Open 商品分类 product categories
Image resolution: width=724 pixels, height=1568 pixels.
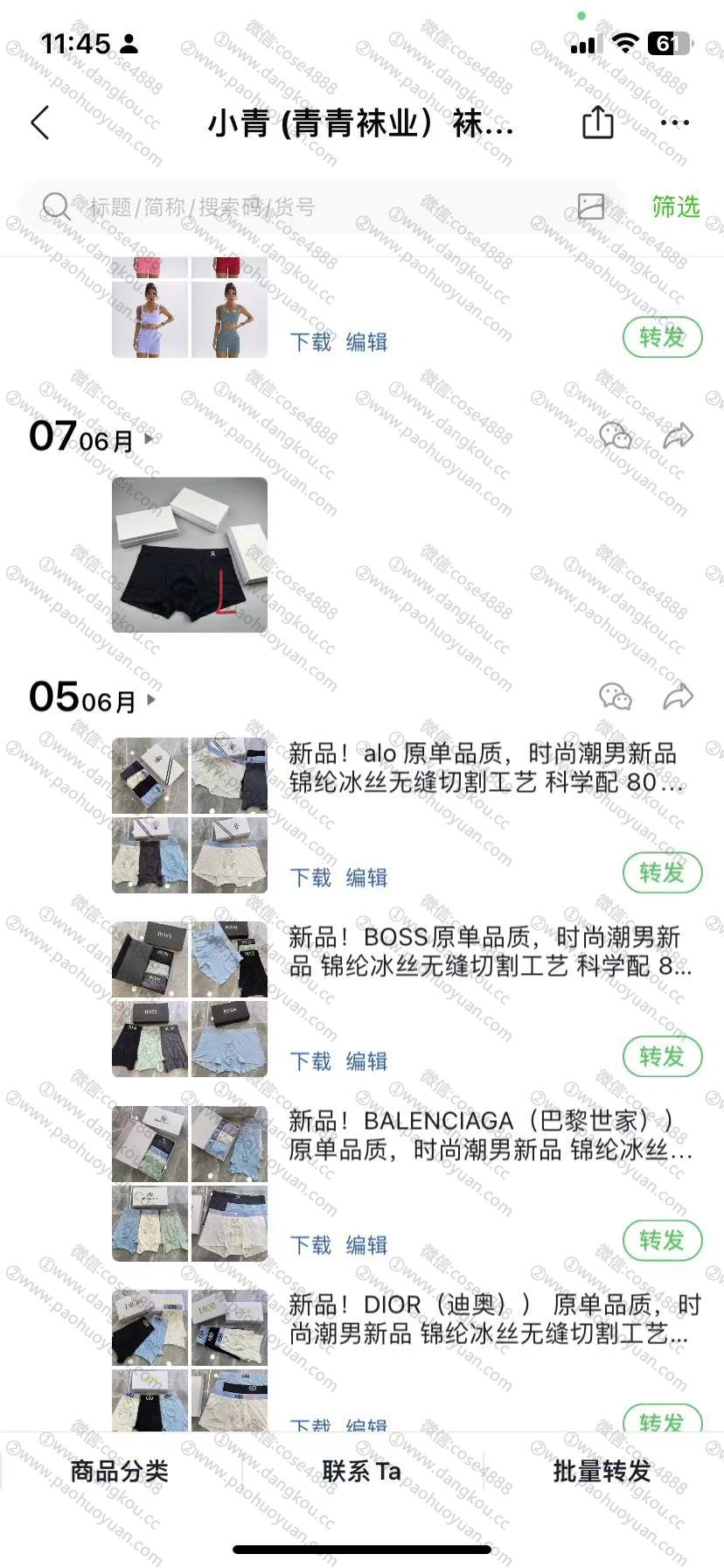[x=120, y=1471]
